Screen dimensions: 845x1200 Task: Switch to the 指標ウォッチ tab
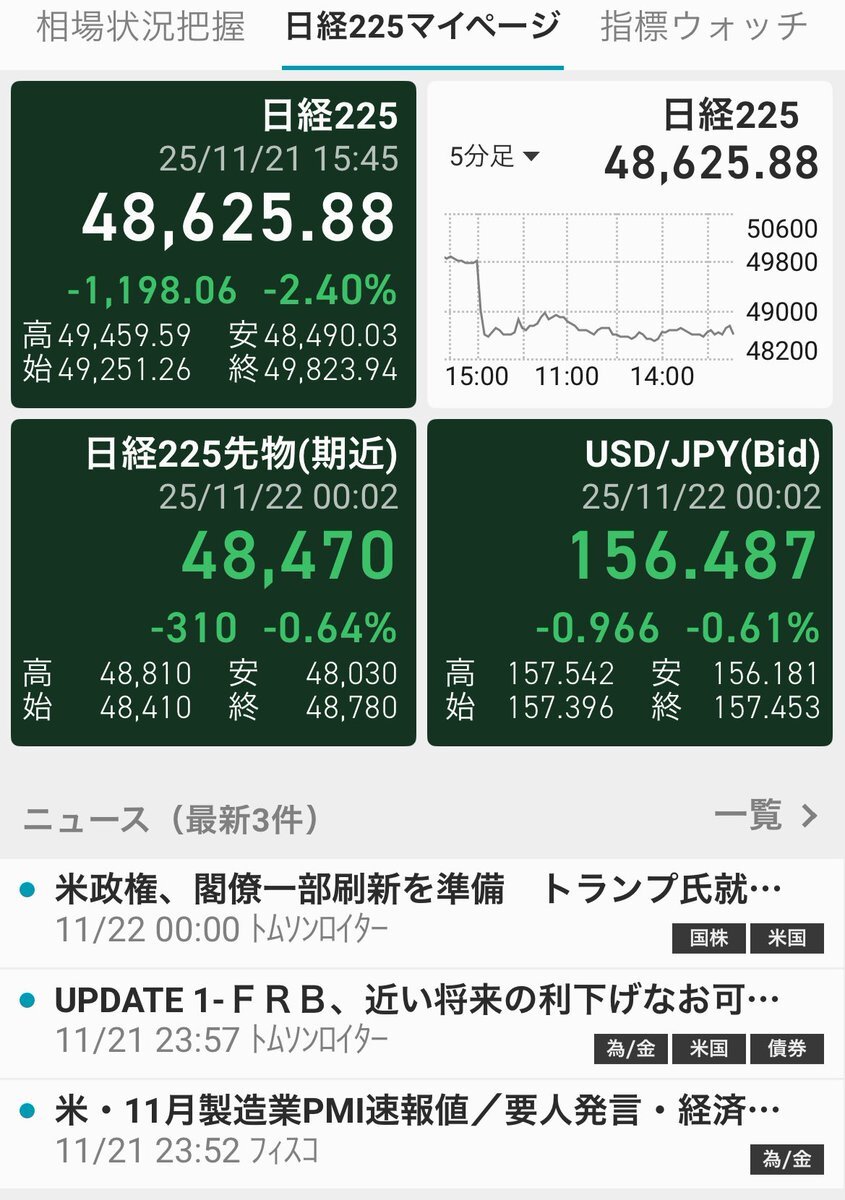704,27
